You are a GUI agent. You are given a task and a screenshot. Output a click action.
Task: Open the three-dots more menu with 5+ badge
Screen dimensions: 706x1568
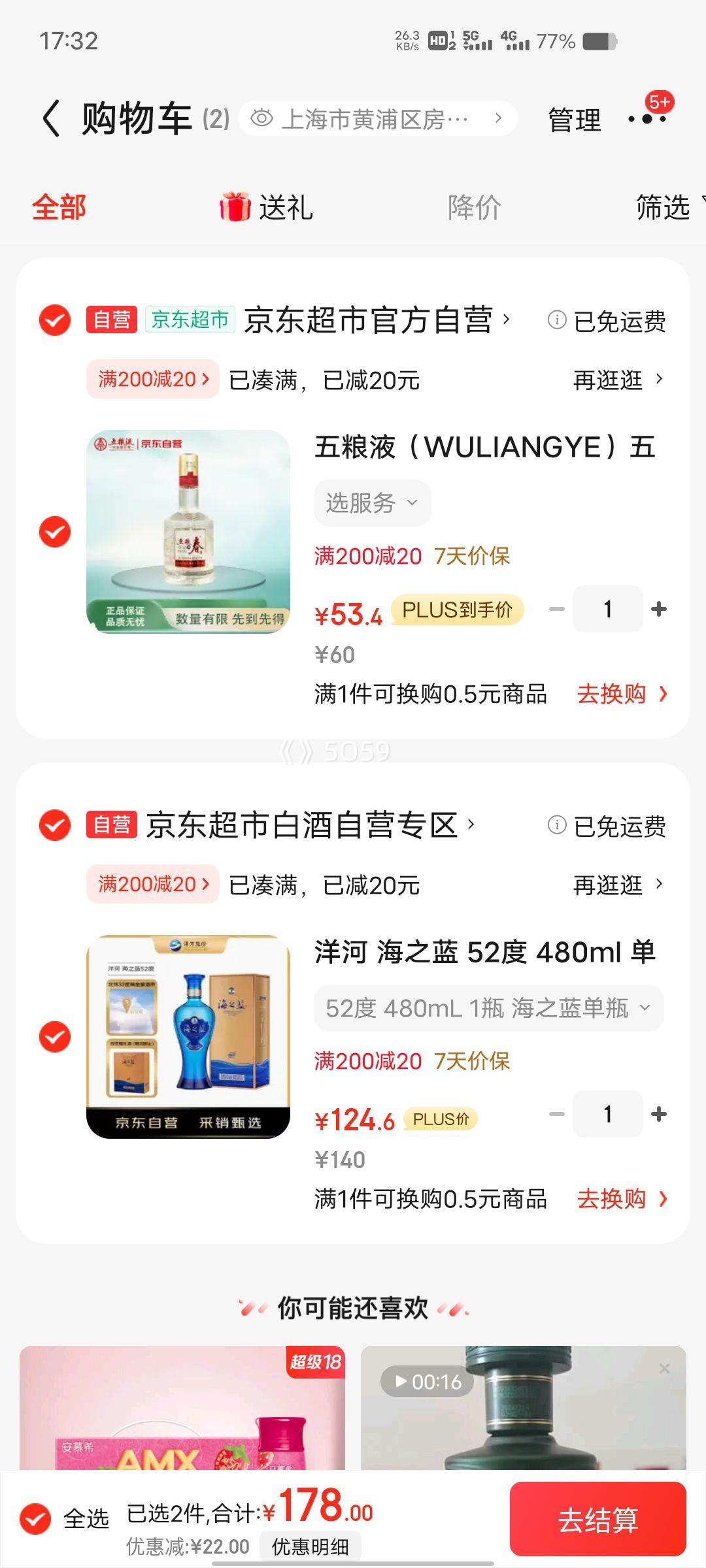pos(647,119)
